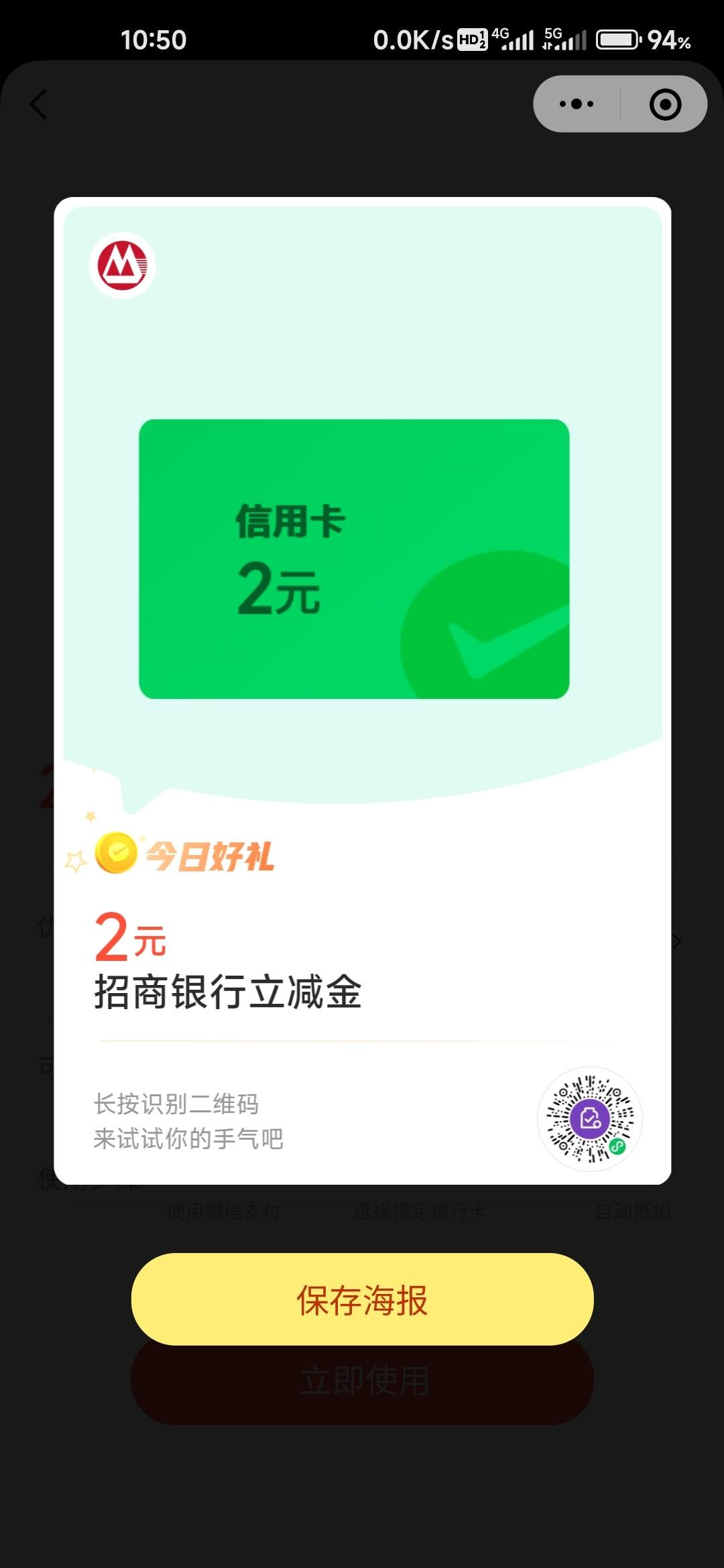Tap the back arrow at top left
724x1568 pixels.
pyautogui.click(x=38, y=105)
